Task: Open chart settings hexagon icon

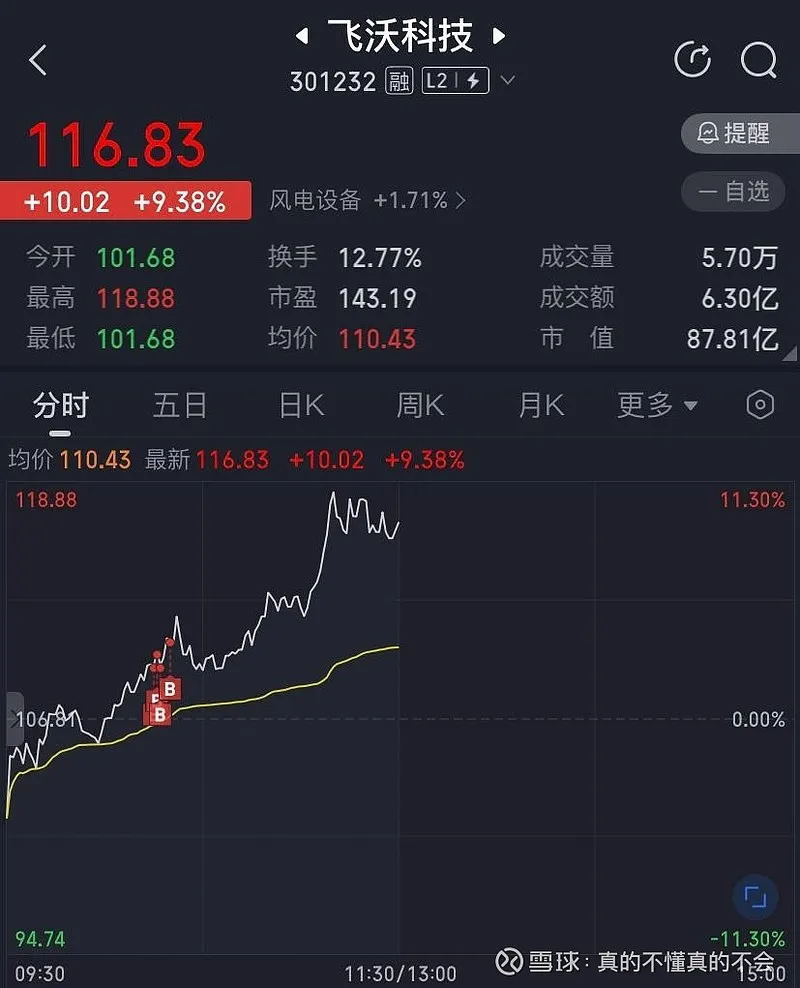Action: [x=760, y=405]
